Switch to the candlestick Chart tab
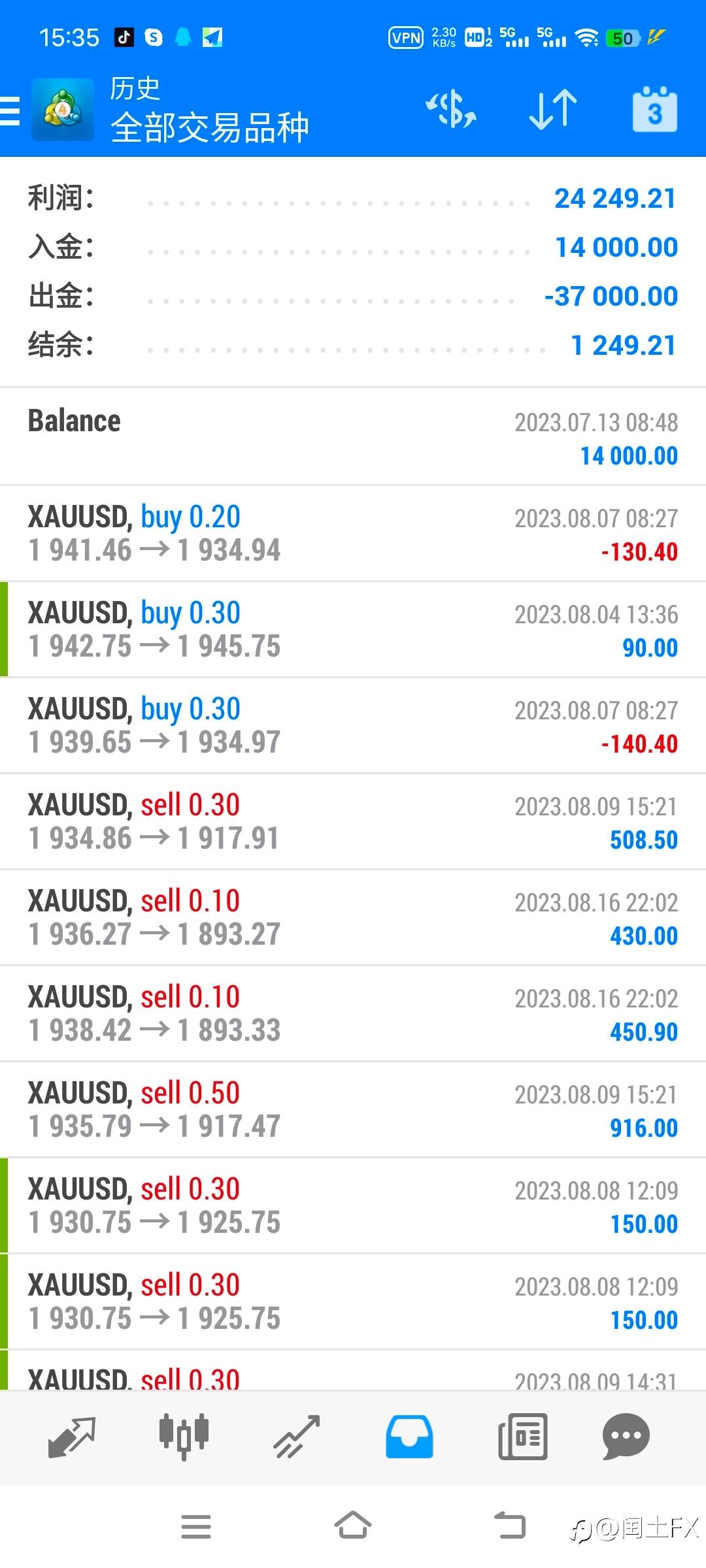Viewport: 706px width, 1568px height. [x=184, y=1437]
